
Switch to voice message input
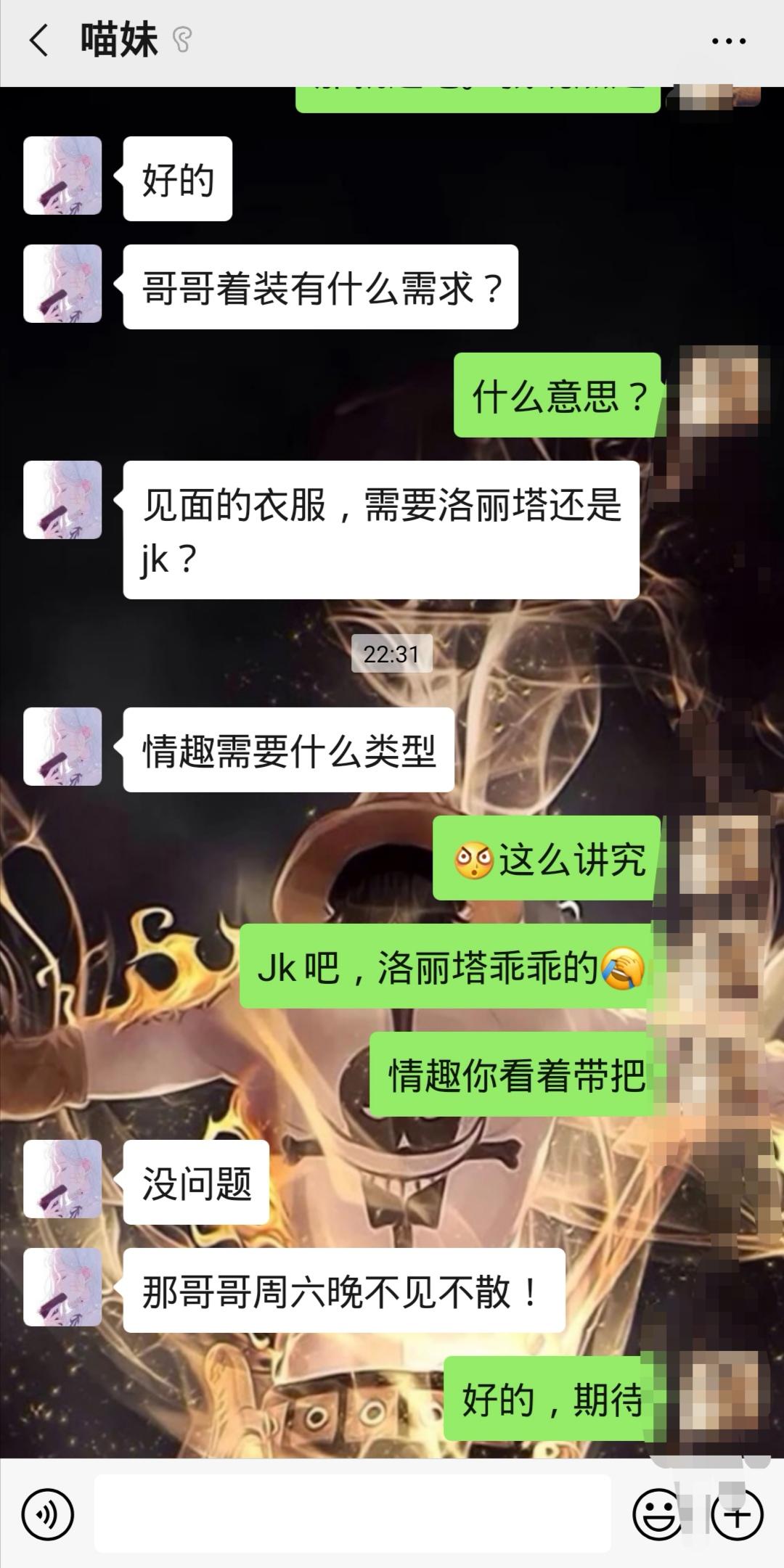48,1514
